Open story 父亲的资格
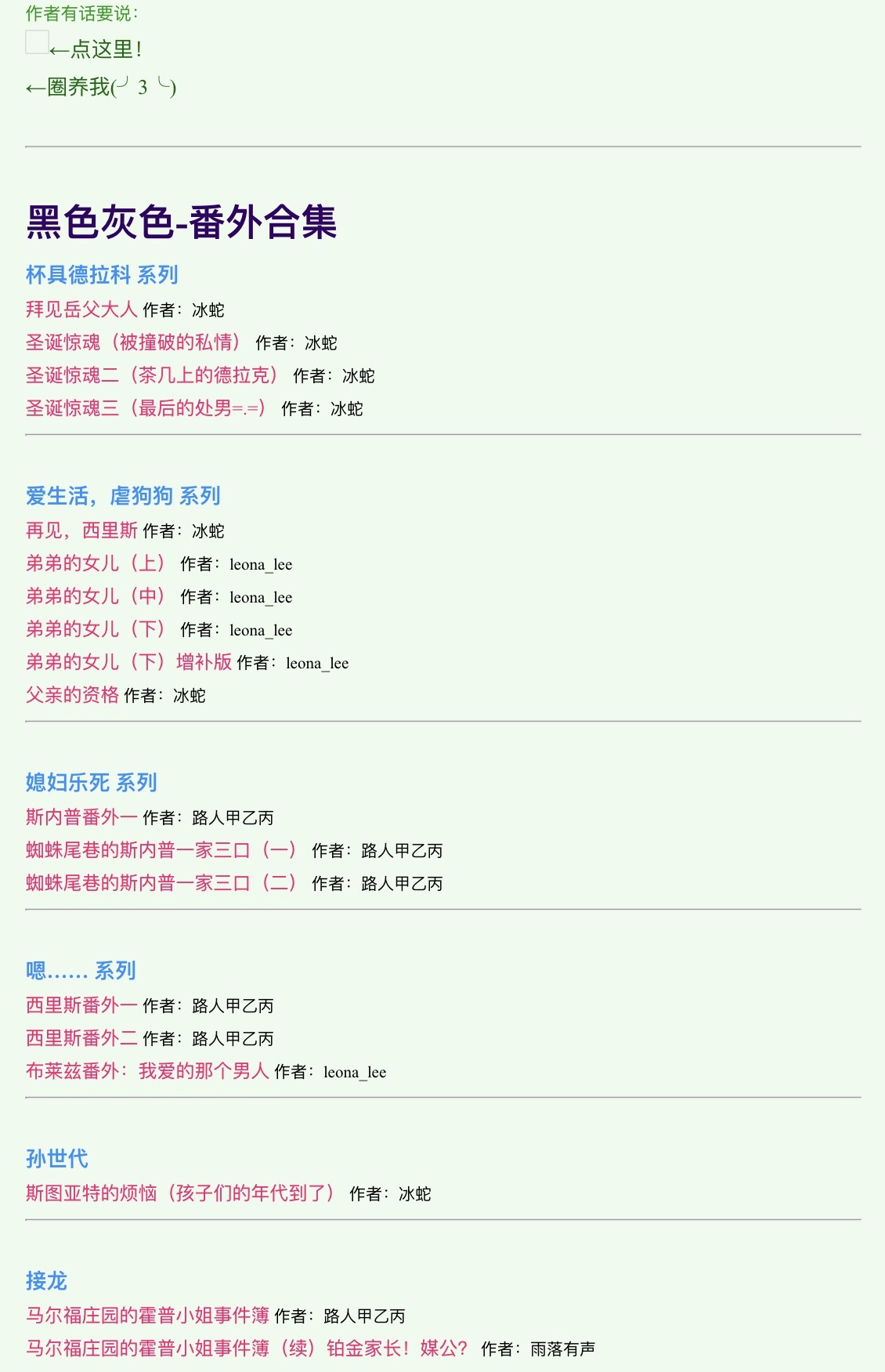This screenshot has height=1372, width=885. coord(72,695)
